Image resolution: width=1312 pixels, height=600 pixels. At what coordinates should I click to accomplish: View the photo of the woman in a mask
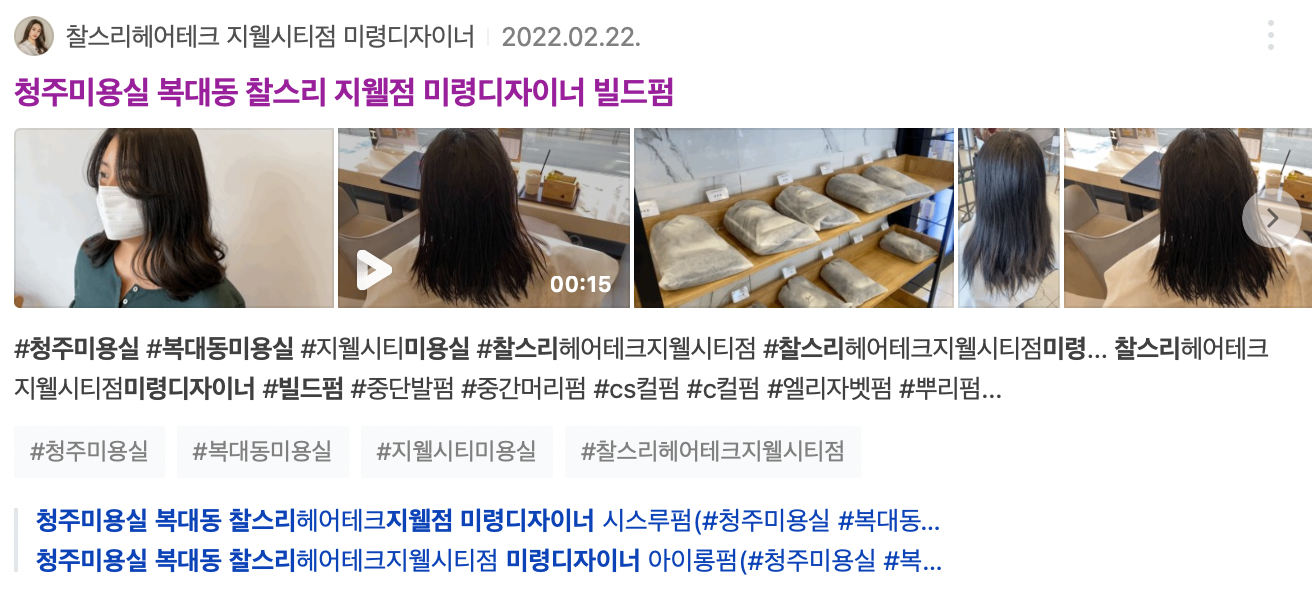coord(173,218)
